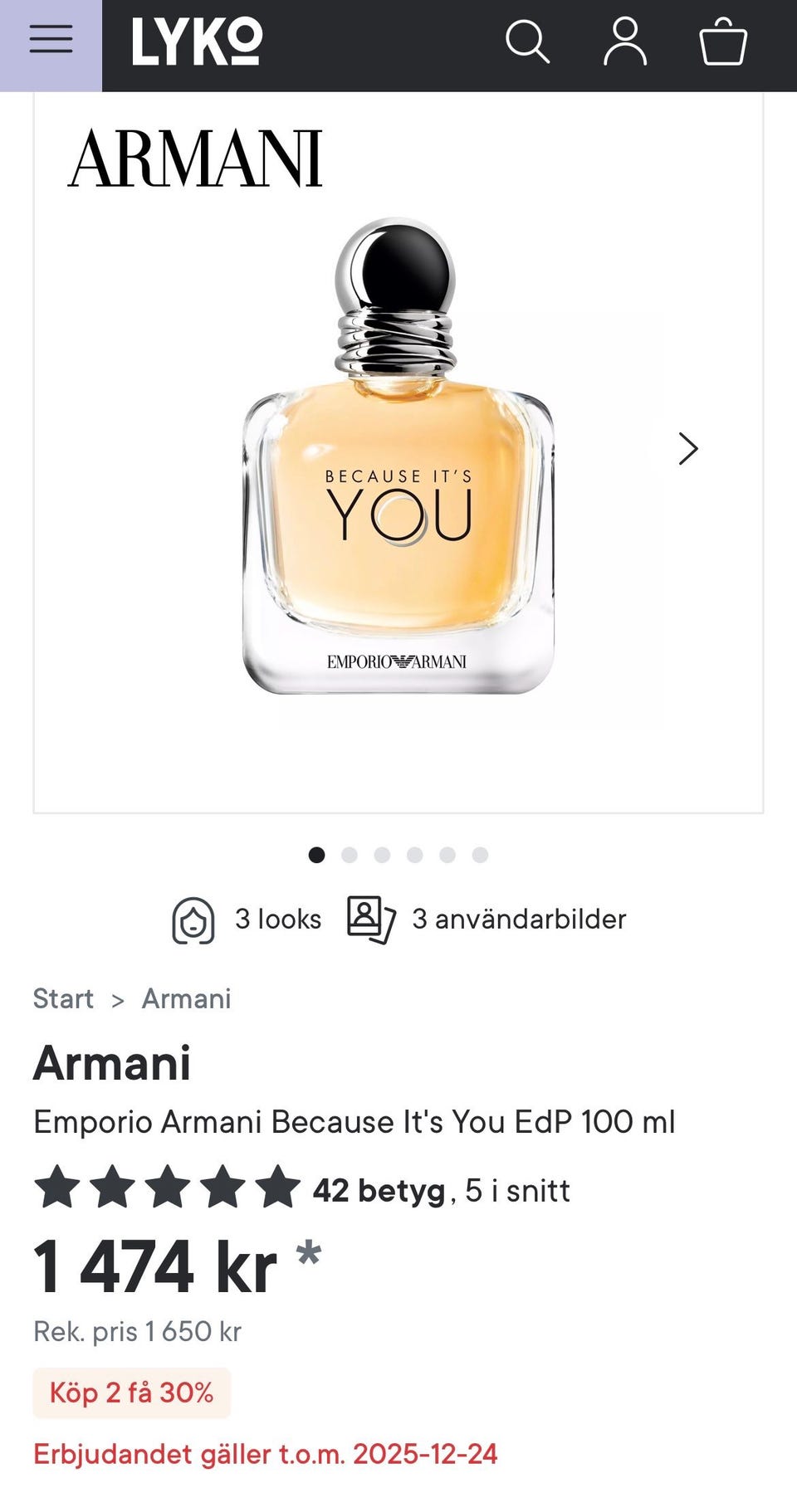The image size is (797, 1512).
Task: Show the next product image
Action: point(687,449)
